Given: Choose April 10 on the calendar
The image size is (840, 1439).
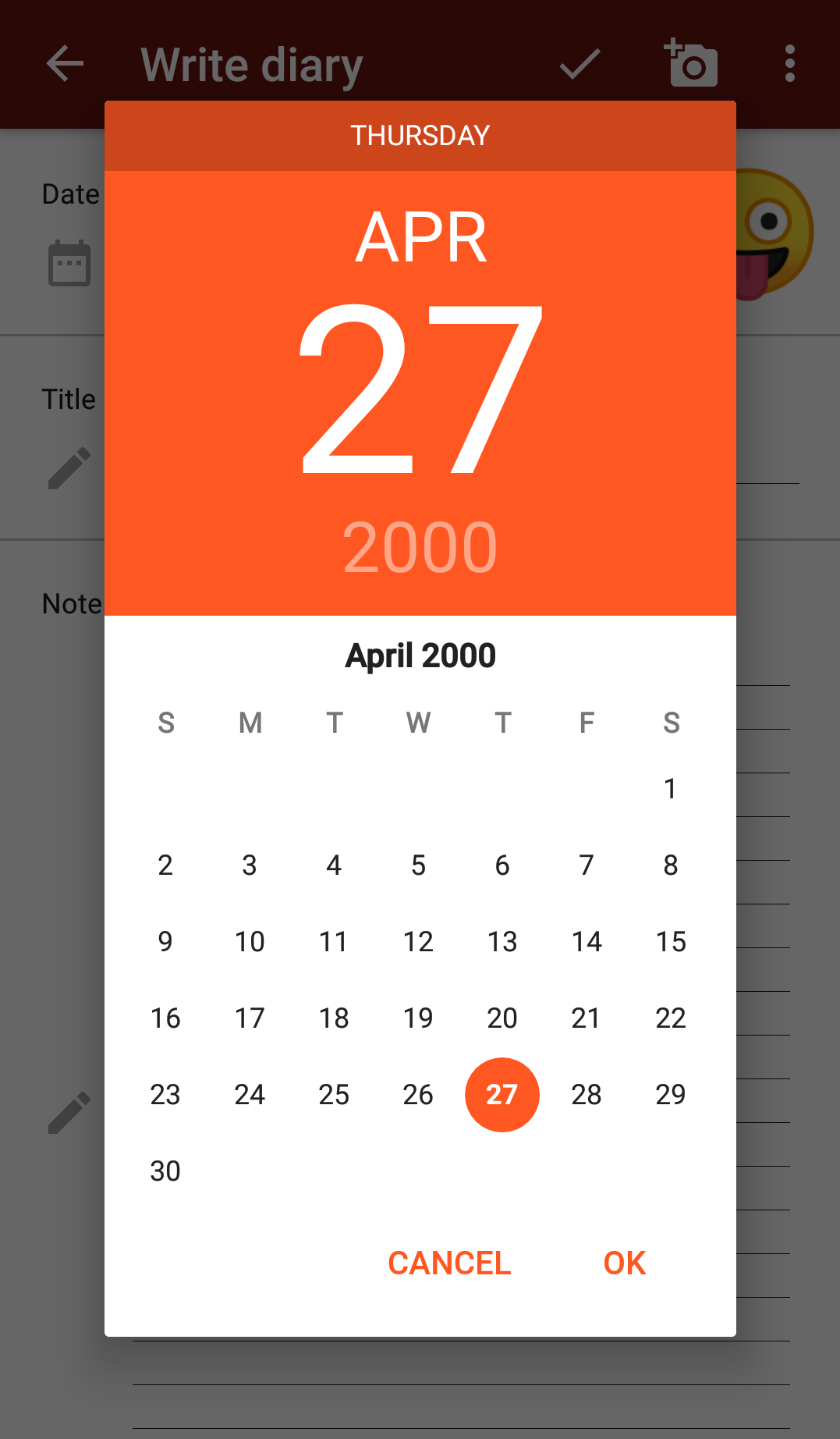Looking at the screenshot, I should 250,941.
